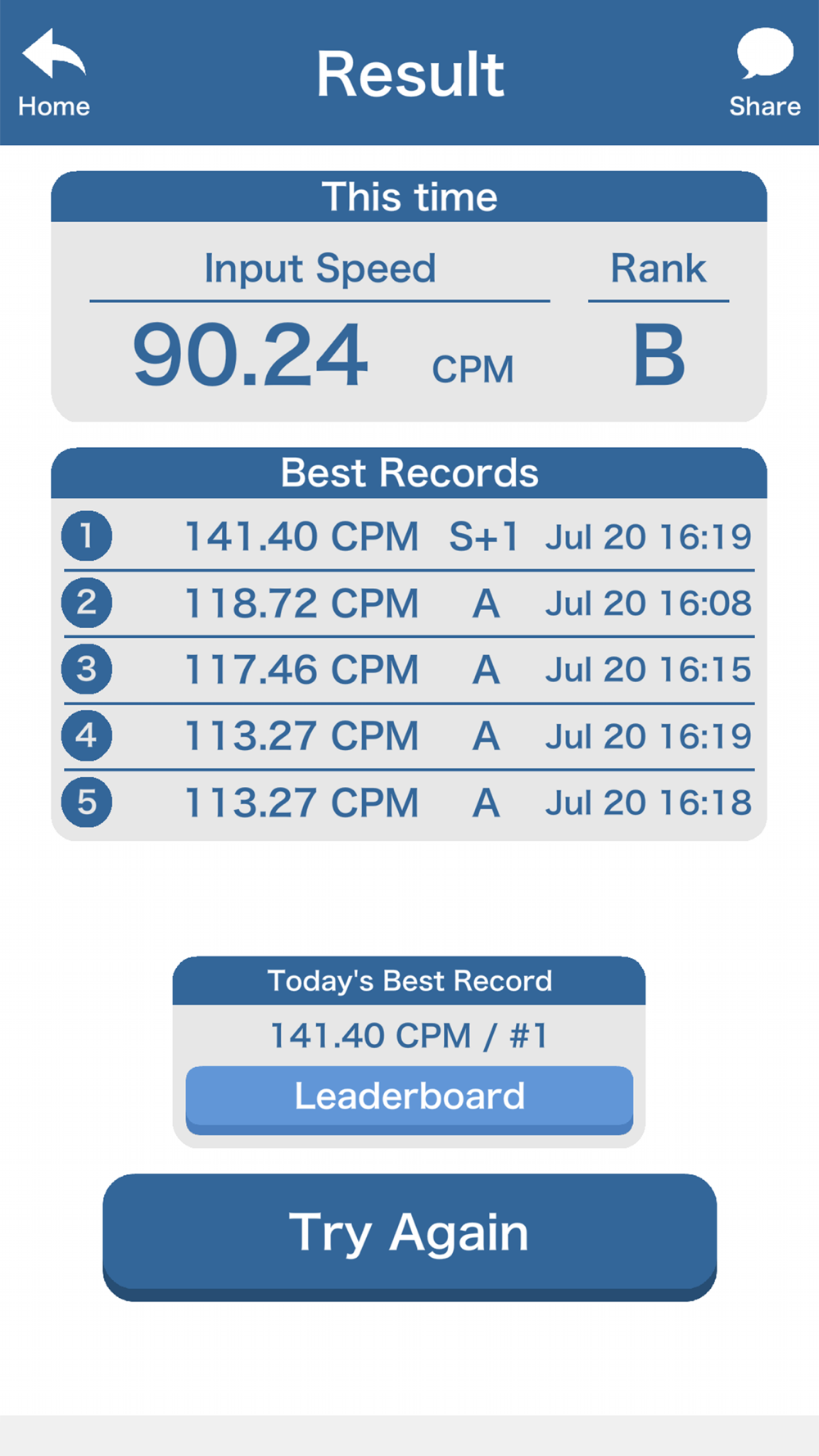Open the Leaderboard

(409, 1099)
